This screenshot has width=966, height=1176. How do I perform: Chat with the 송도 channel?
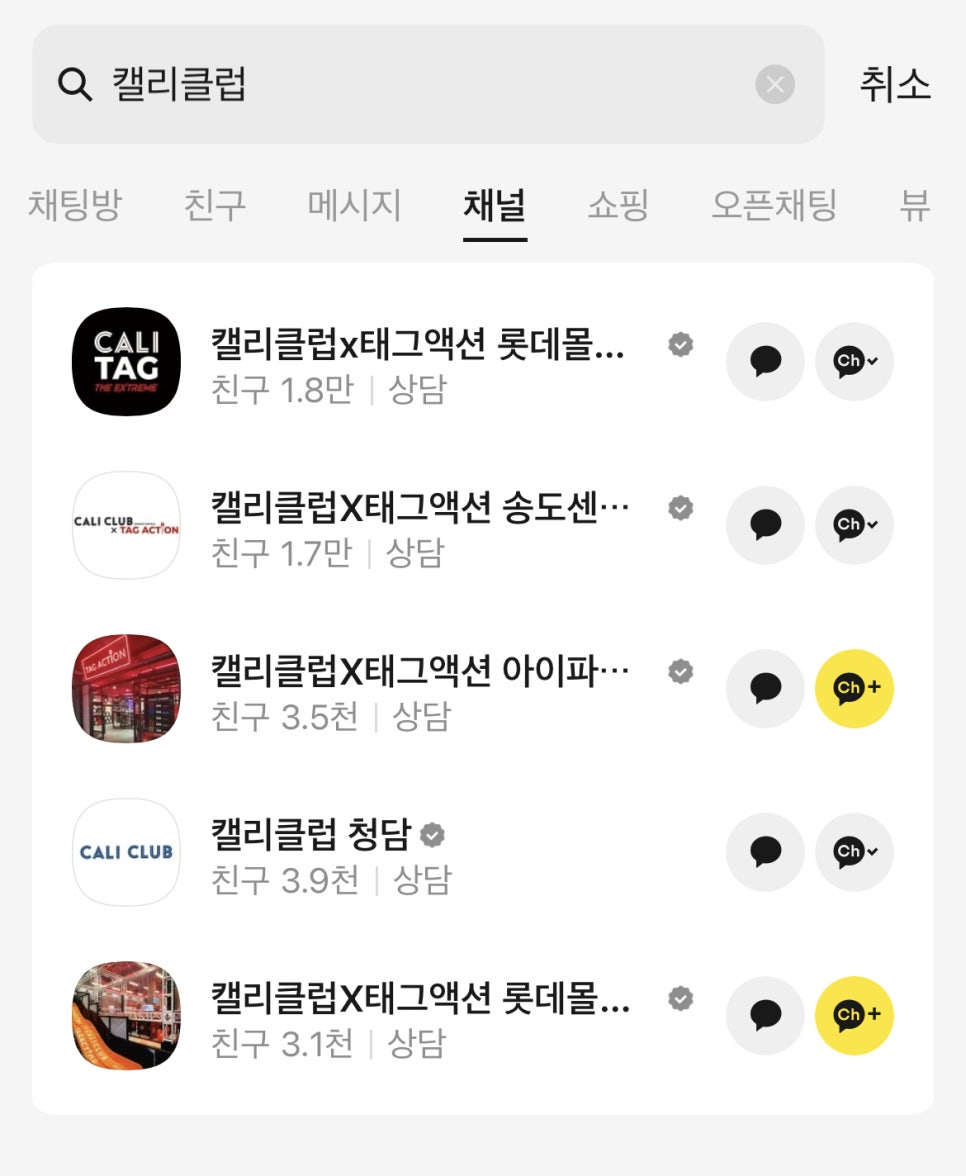coord(765,525)
